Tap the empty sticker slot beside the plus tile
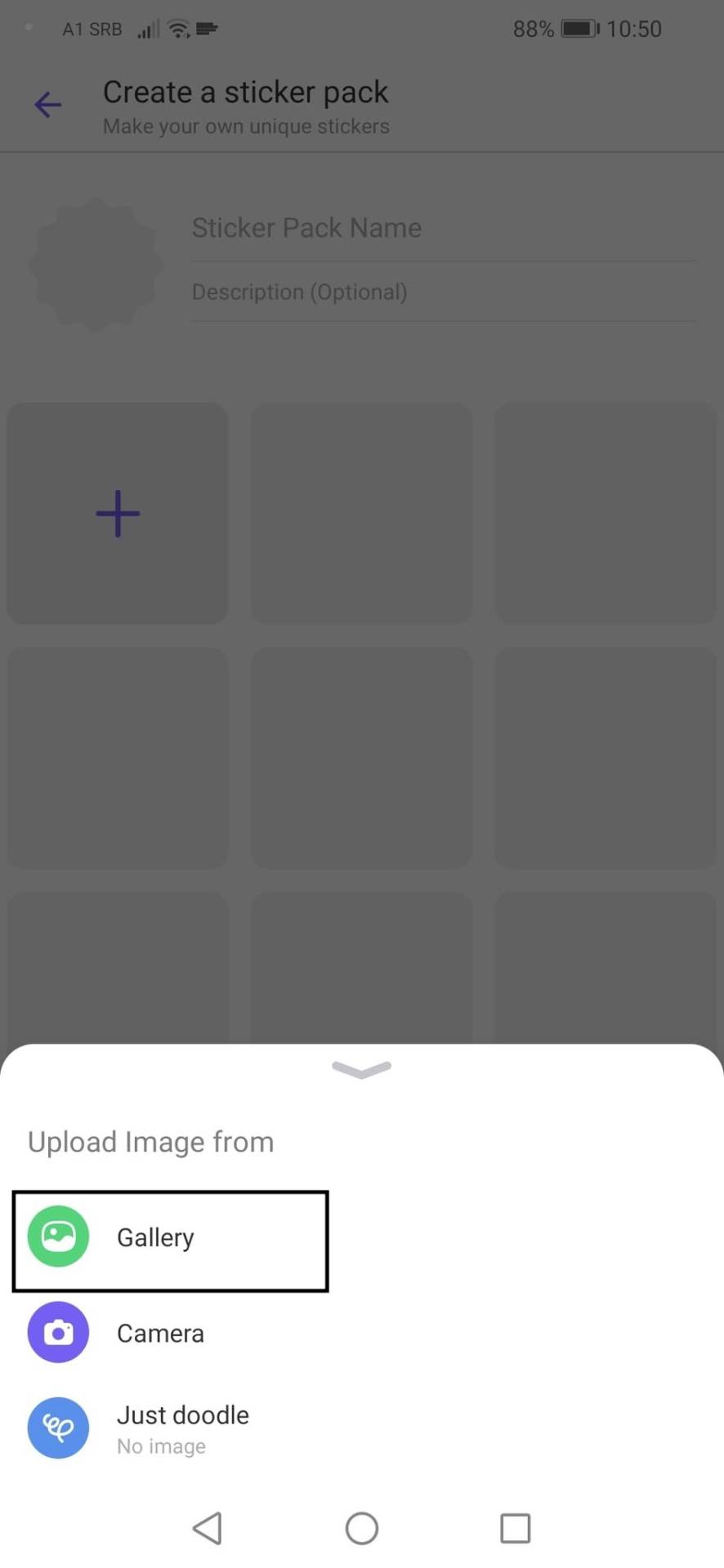The image size is (724, 1568). click(x=362, y=513)
